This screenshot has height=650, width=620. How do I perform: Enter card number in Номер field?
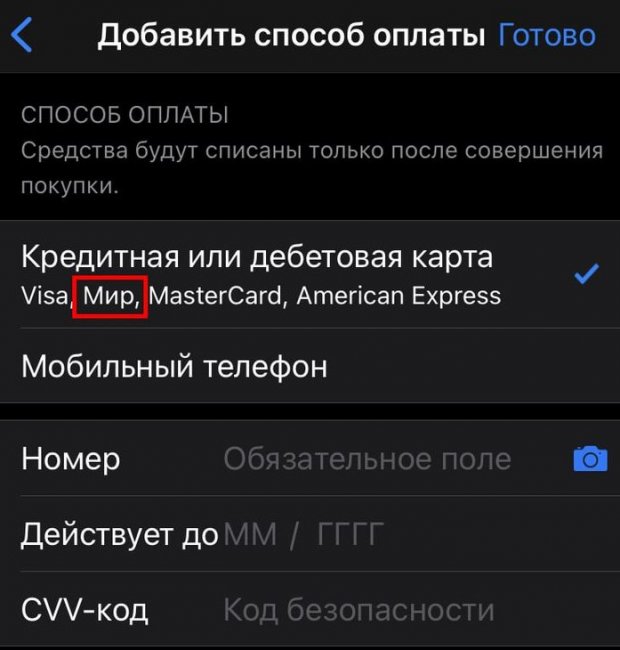tap(366, 459)
